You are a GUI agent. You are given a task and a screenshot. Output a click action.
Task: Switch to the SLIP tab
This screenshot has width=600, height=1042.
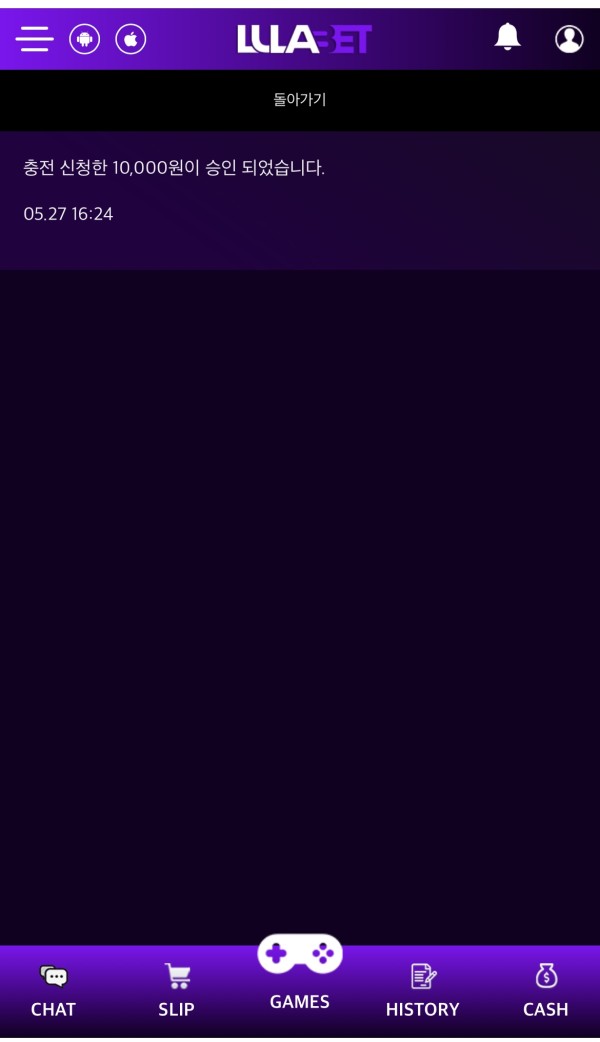point(176,991)
